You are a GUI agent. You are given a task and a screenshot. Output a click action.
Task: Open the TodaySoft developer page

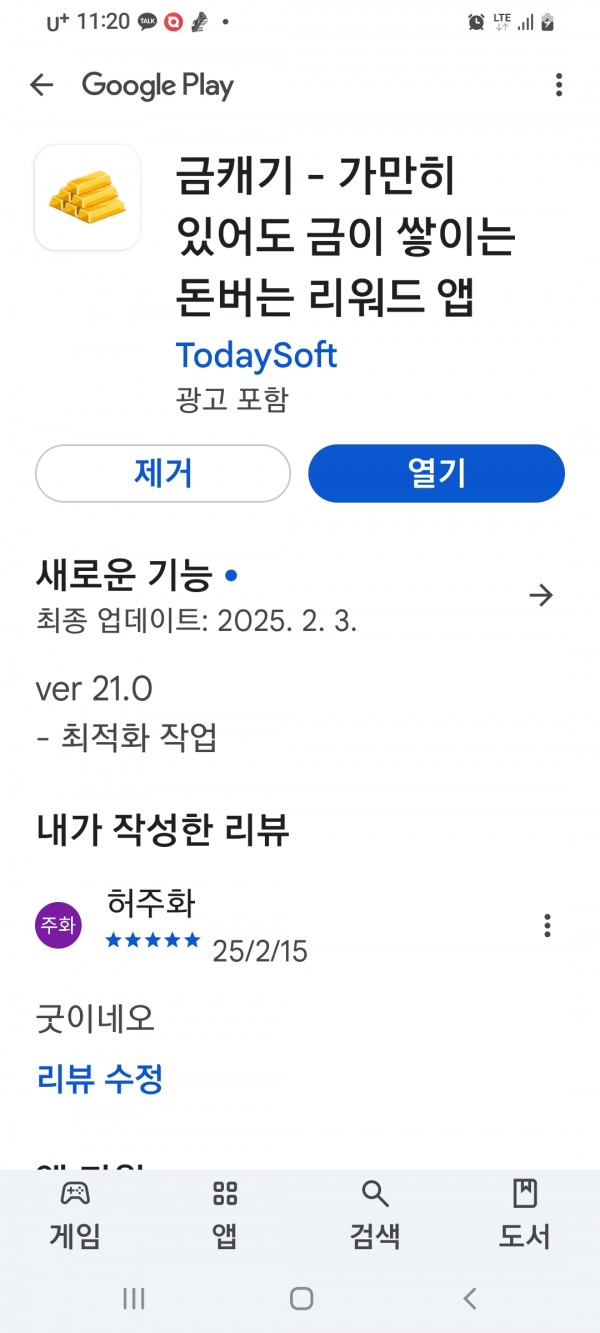pyautogui.click(x=257, y=355)
